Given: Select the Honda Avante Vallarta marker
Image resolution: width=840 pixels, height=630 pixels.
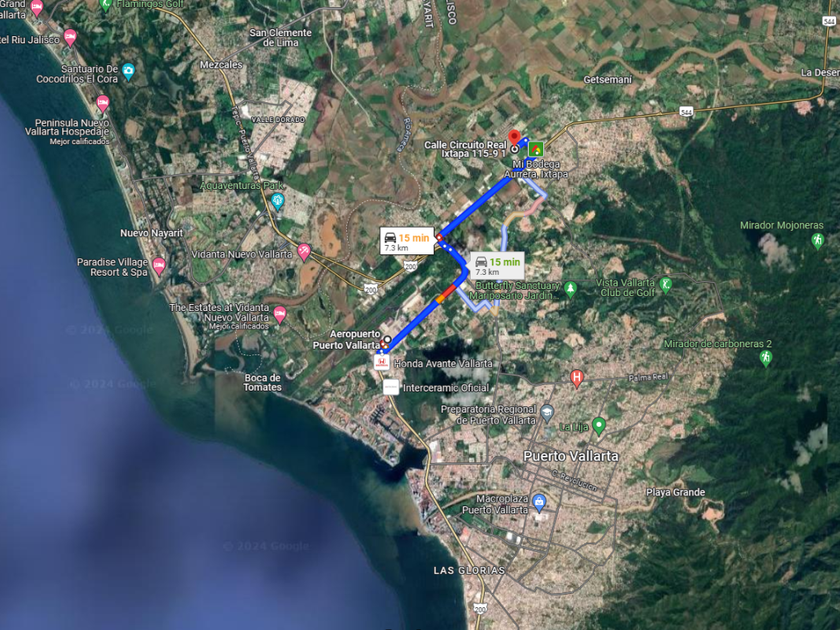Looking at the screenshot, I should click(x=381, y=363).
